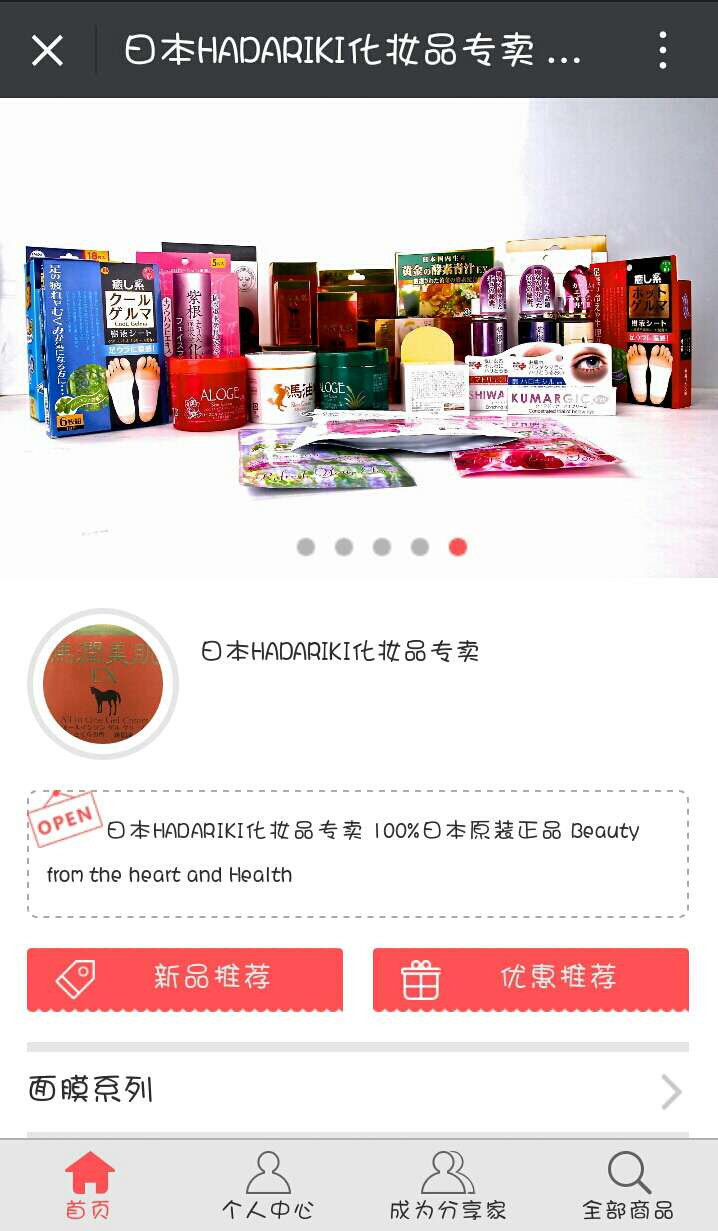Jump to the first banner slide dot
Screen dimensions: 718x1231
click(306, 547)
